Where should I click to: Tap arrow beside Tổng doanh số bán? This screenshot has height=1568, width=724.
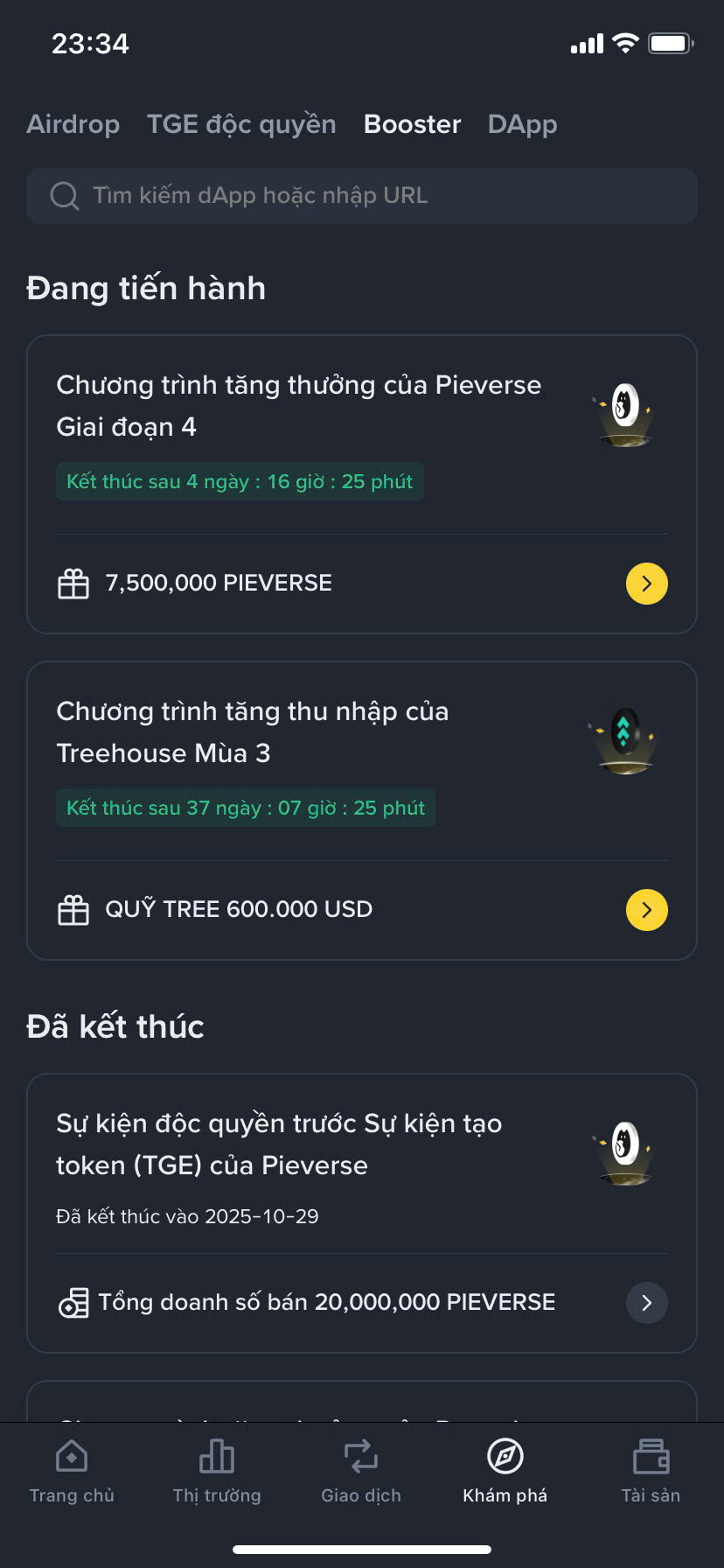[x=647, y=1303]
